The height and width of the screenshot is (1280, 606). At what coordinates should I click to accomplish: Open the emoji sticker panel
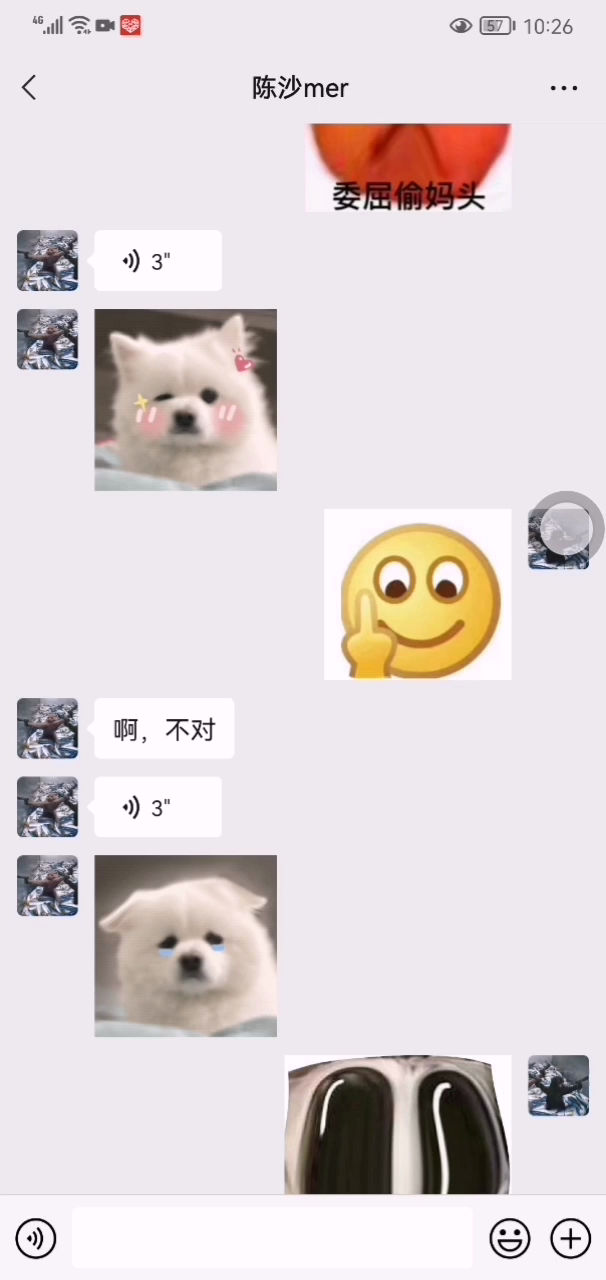click(x=509, y=1239)
